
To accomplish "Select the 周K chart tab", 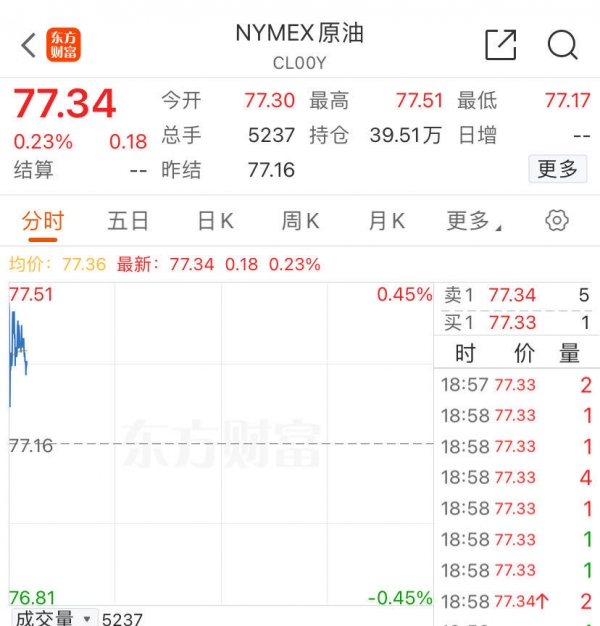I will 300,221.
